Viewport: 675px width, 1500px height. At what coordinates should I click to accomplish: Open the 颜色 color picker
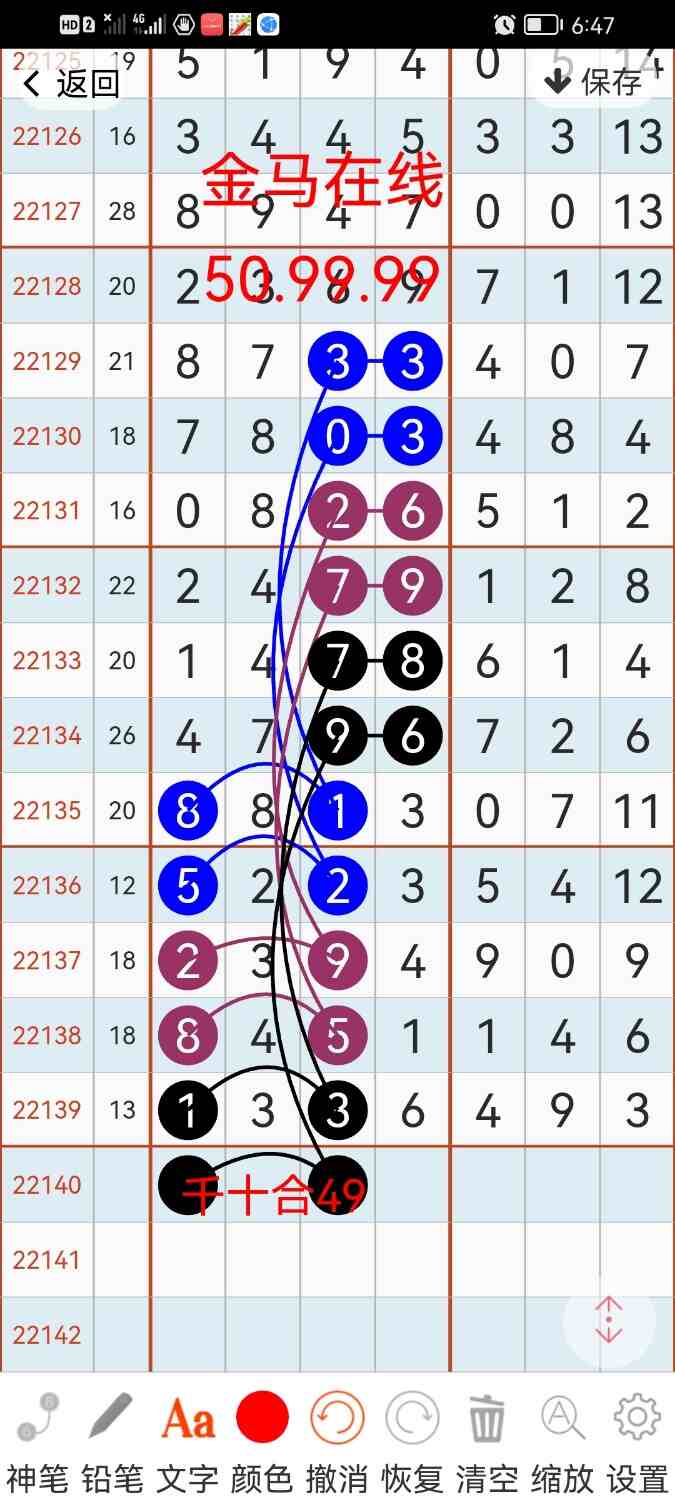[x=262, y=1440]
